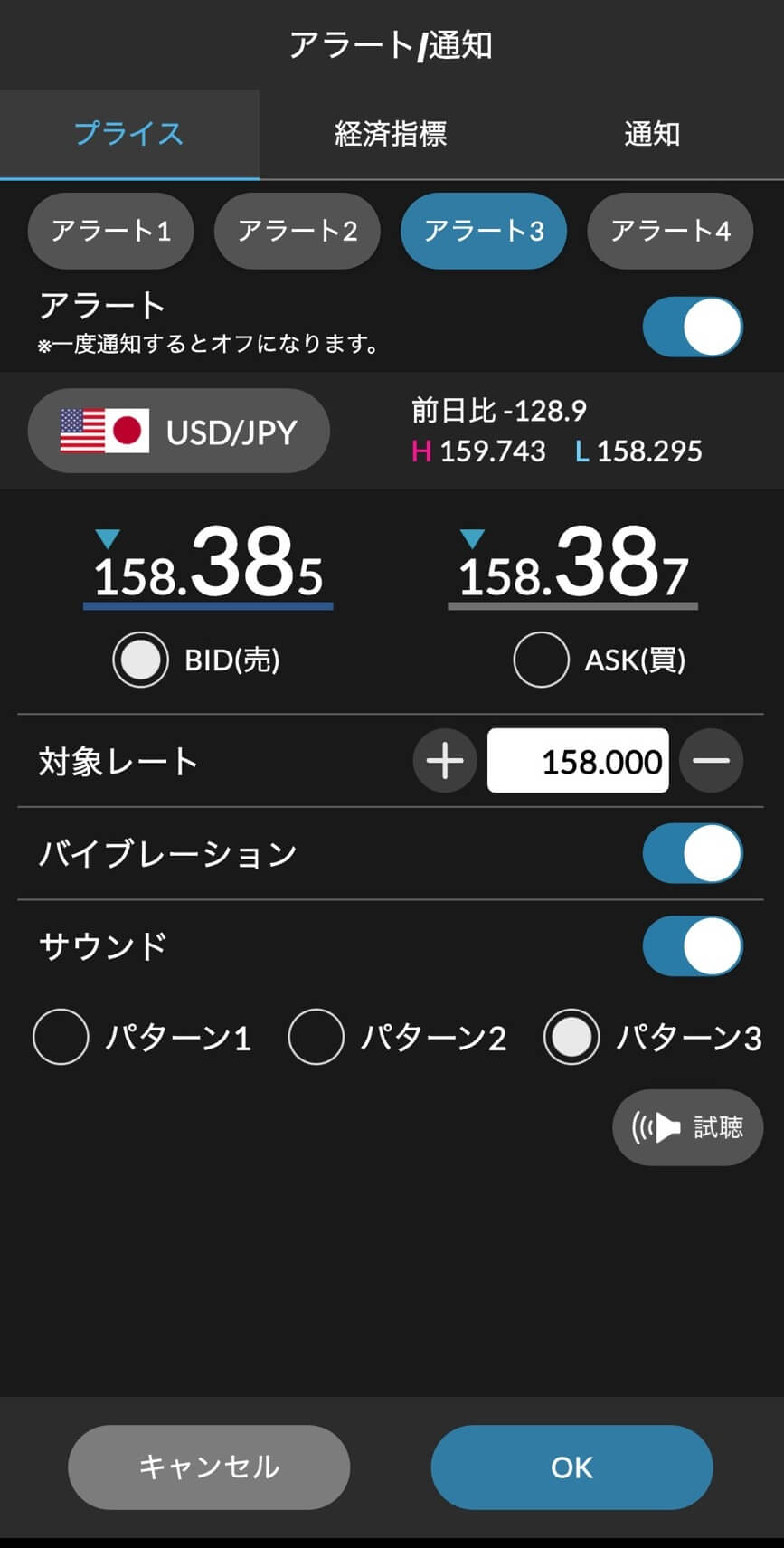Choose the BID(売) radio button
Image resolution: width=784 pixels, height=1548 pixels.
pyautogui.click(x=141, y=660)
